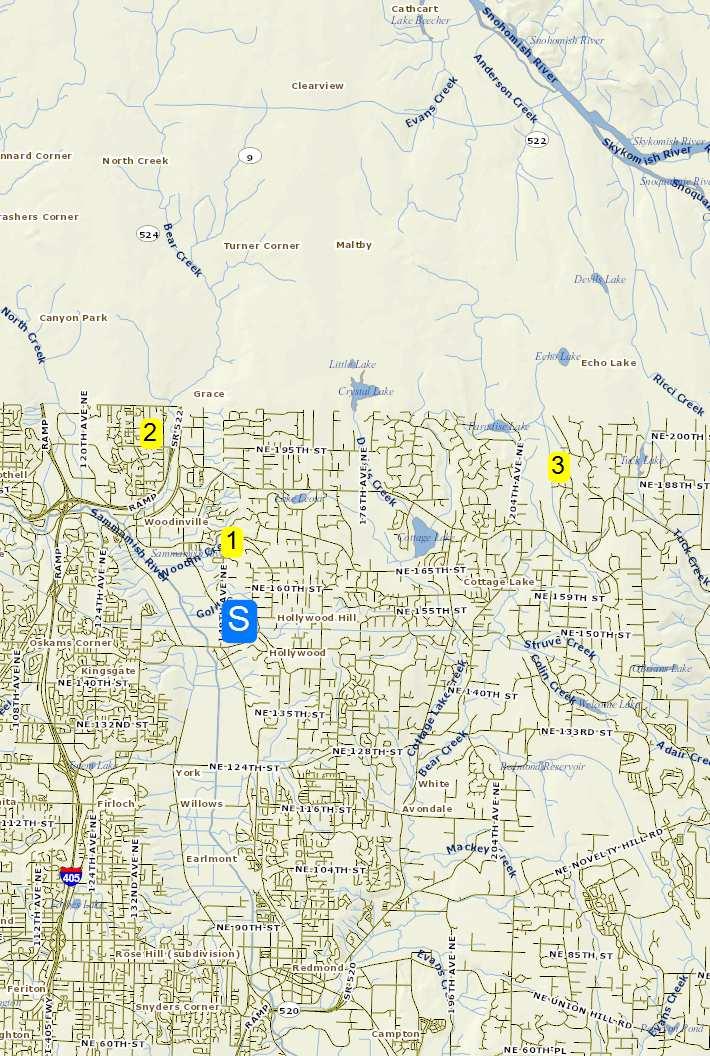
Task: Select the blue S marker near Hollywood
Action: (x=239, y=621)
